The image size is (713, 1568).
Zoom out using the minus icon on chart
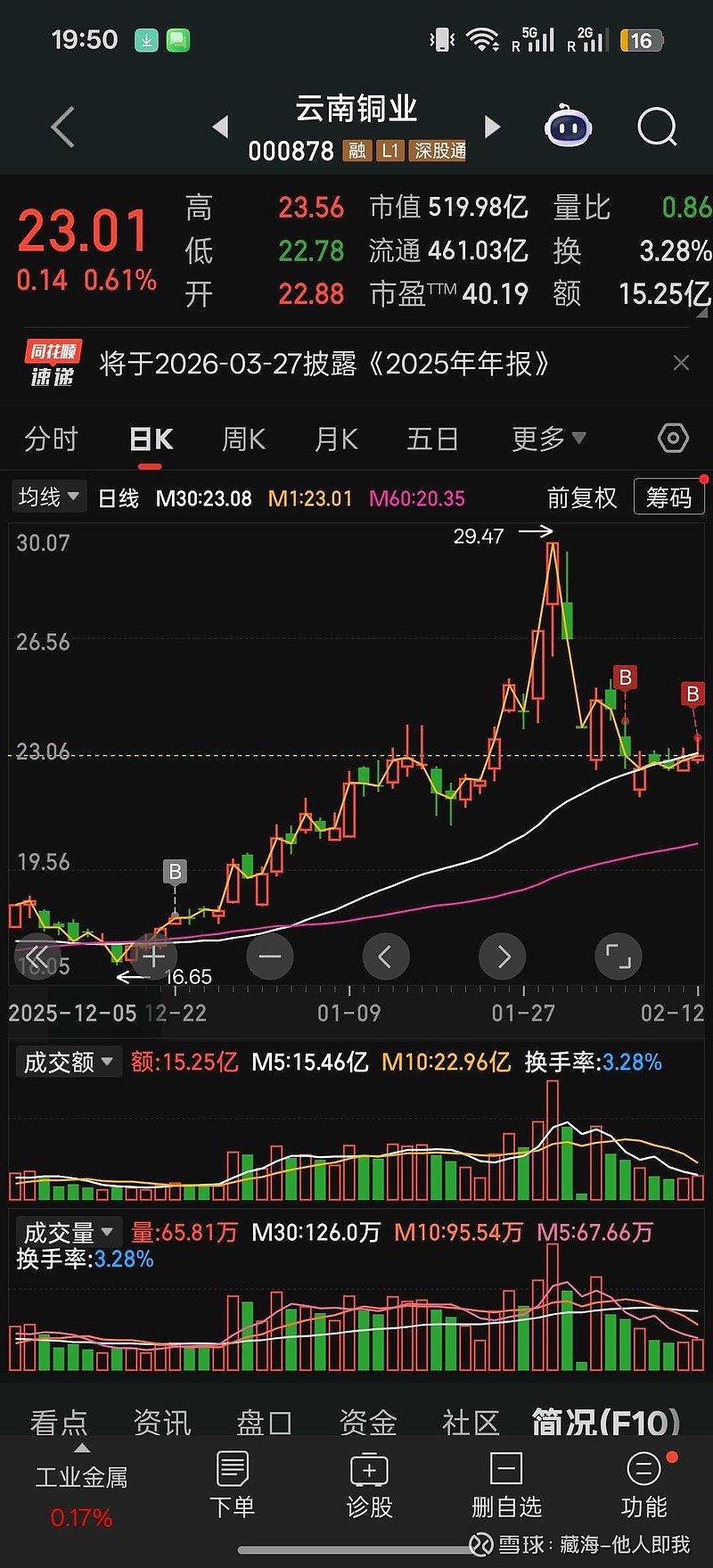pos(269,956)
